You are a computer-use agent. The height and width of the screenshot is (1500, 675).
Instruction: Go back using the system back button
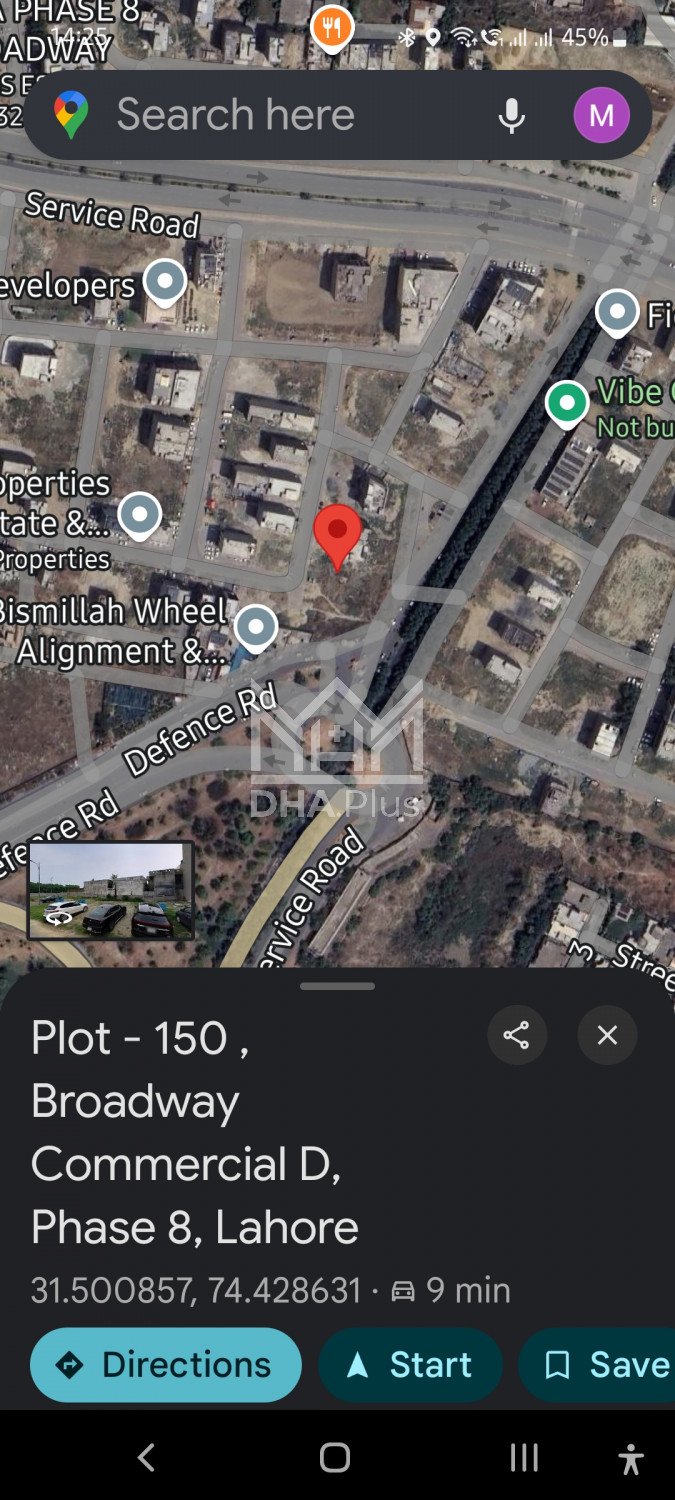[x=146, y=1458]
